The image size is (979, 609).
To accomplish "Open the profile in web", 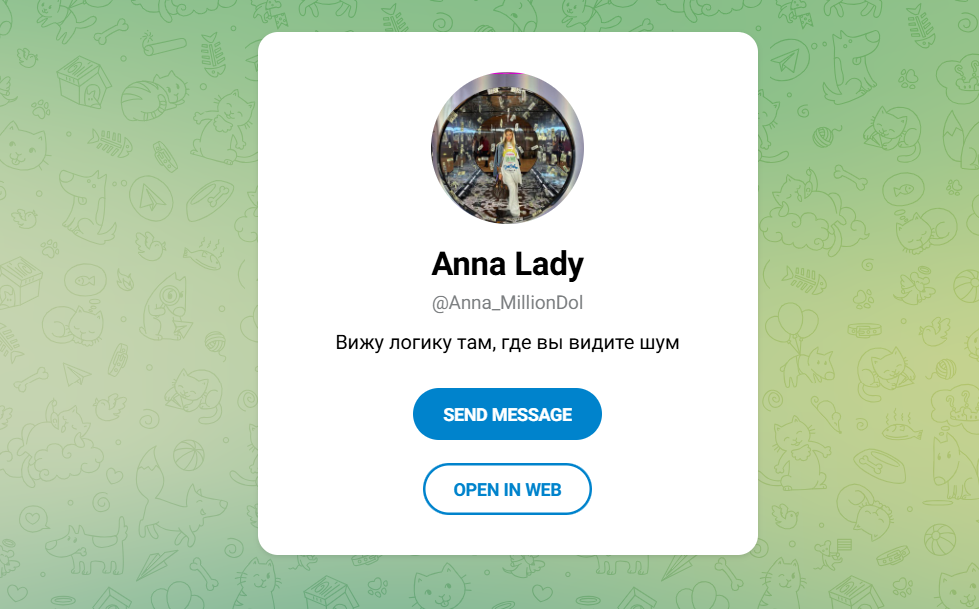I will tap(507, 490).
